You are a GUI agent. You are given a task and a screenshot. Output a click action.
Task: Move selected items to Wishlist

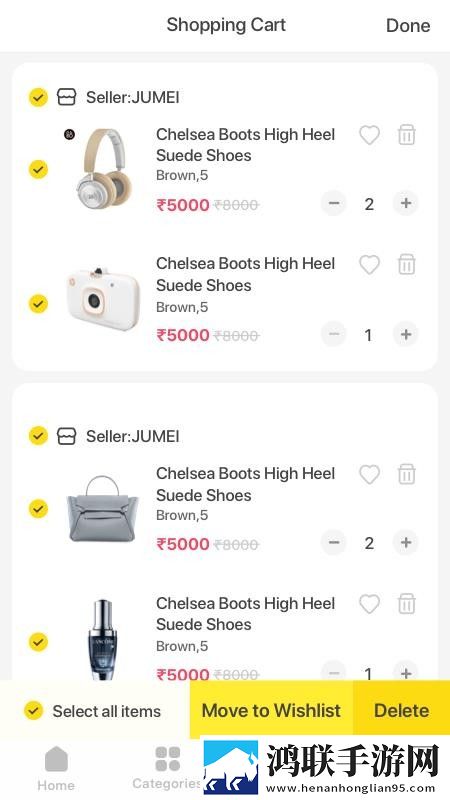click(x=271, y=710)
